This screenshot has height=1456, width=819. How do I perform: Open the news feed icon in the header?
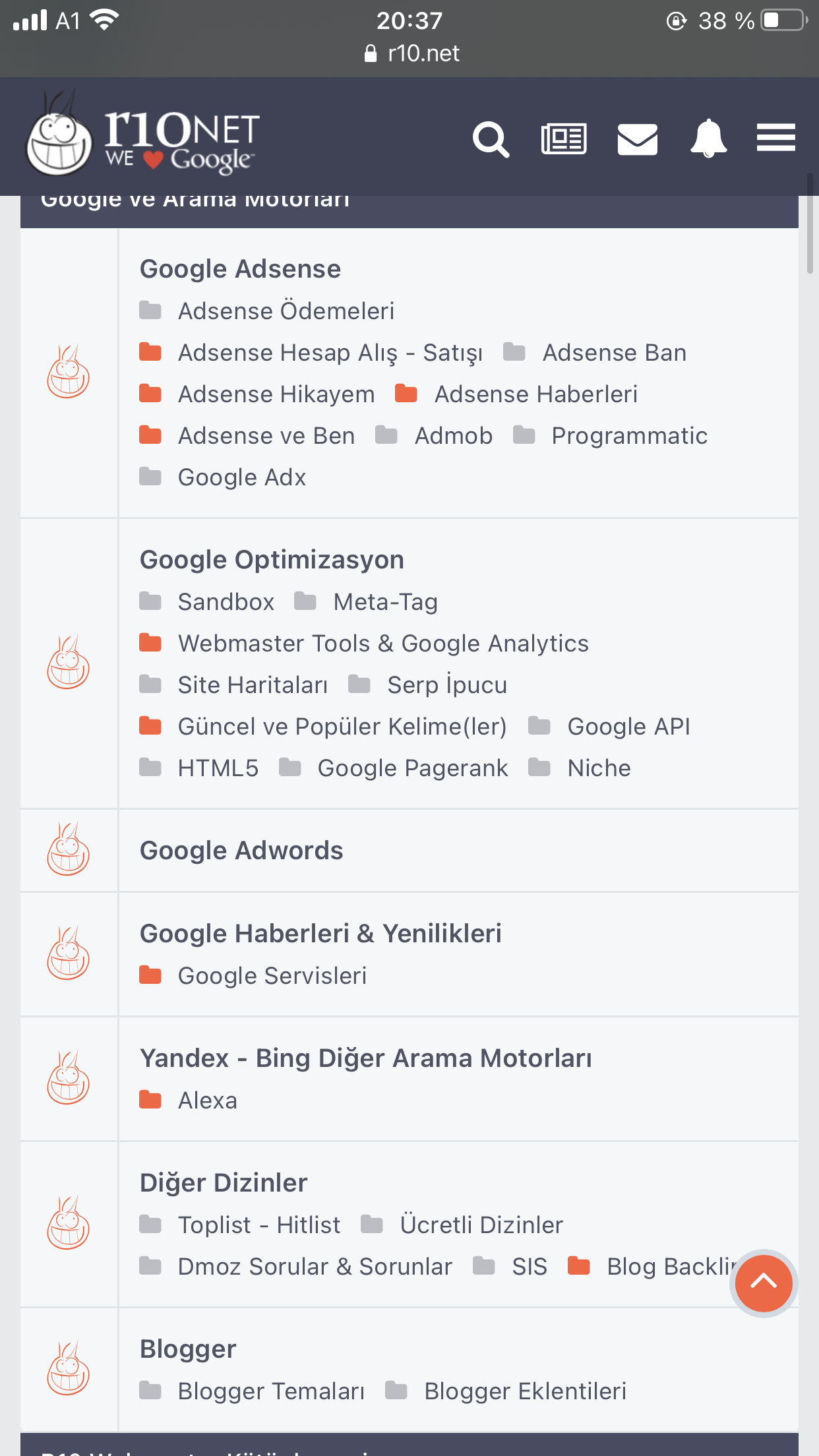coord(564,139)
